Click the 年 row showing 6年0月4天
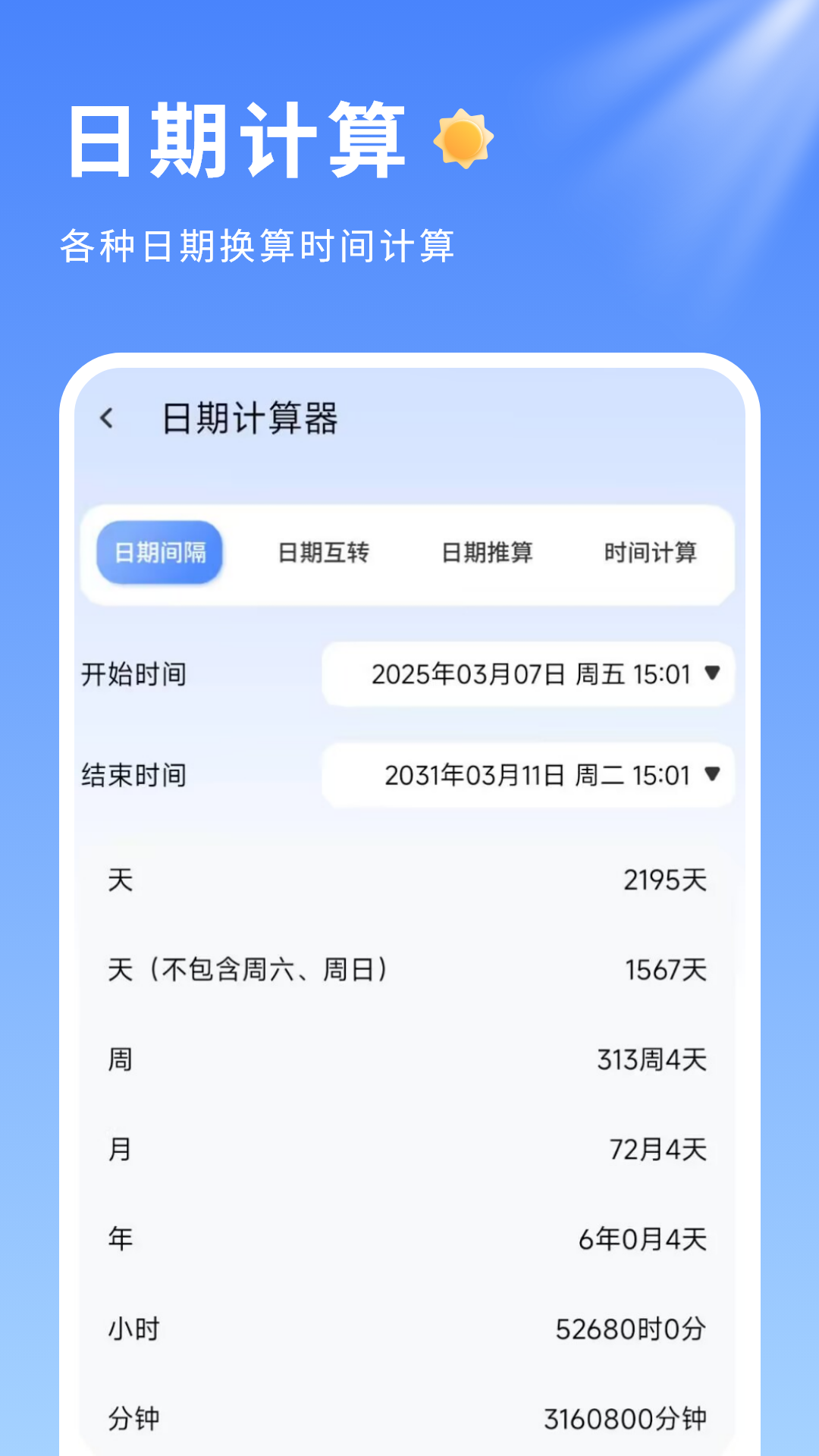The height and width of the screenshot is (1456, 819). coord(409,1238)
